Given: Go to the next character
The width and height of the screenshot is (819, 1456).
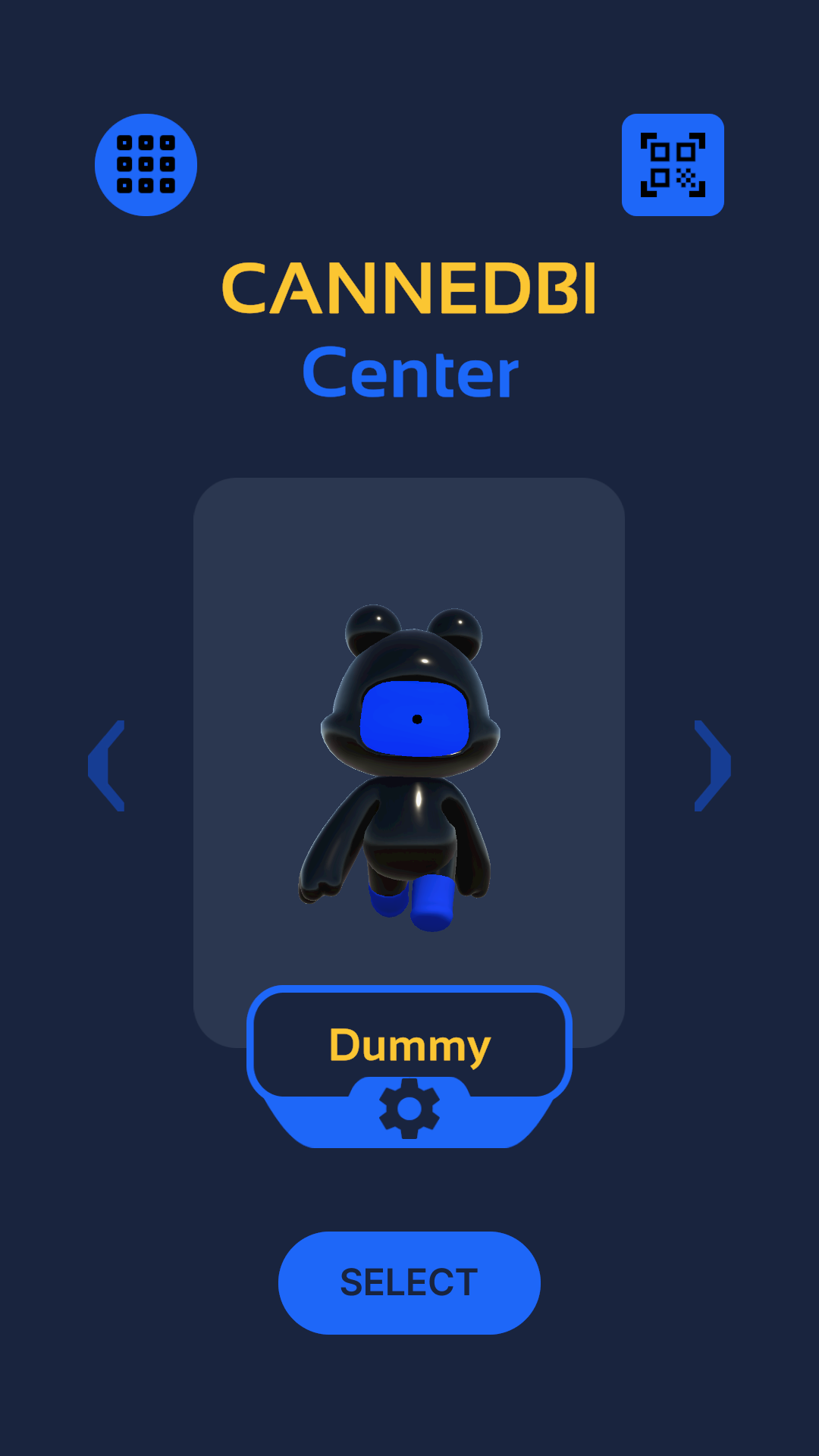Looking at the screenshot, I should (x=712, y=765).
